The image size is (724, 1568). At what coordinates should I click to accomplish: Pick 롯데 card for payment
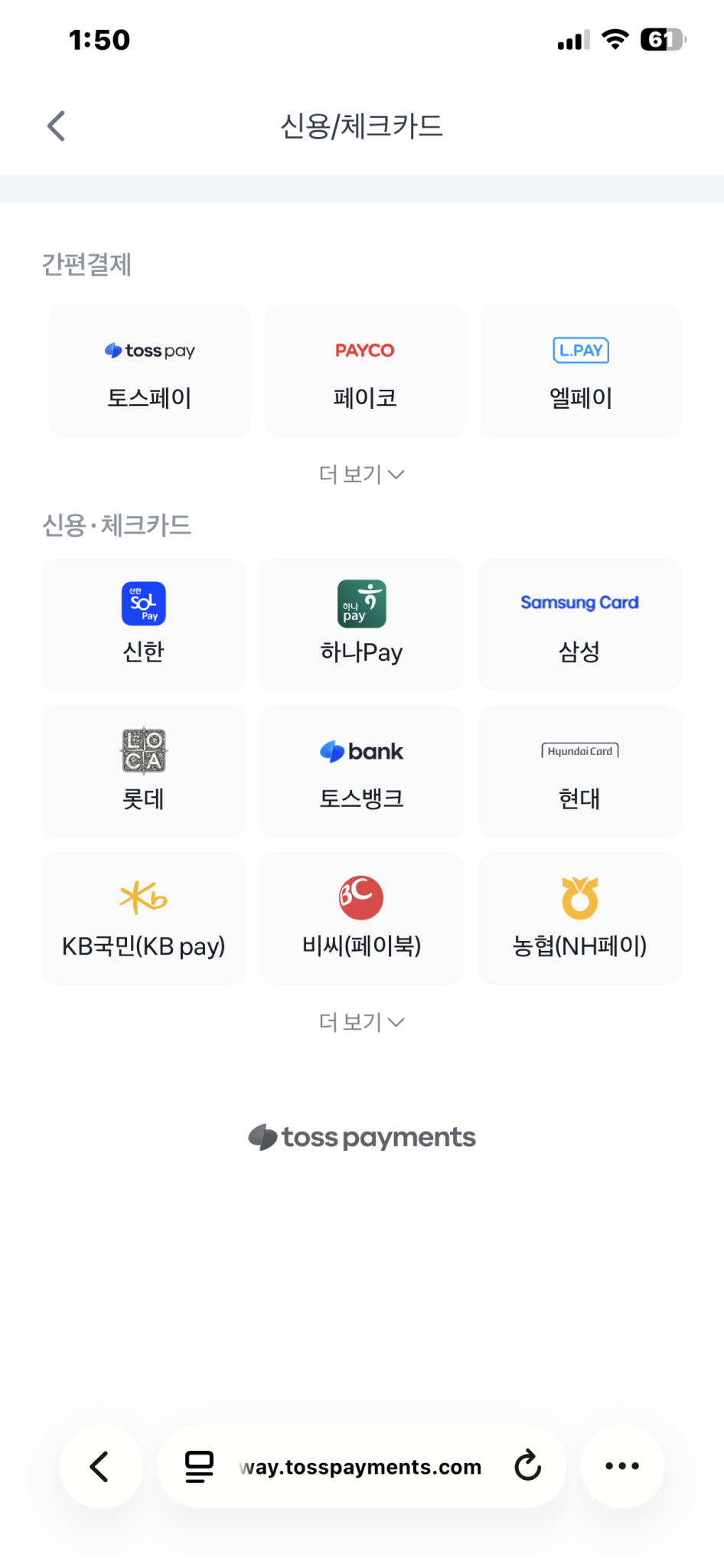pos(144,771)
